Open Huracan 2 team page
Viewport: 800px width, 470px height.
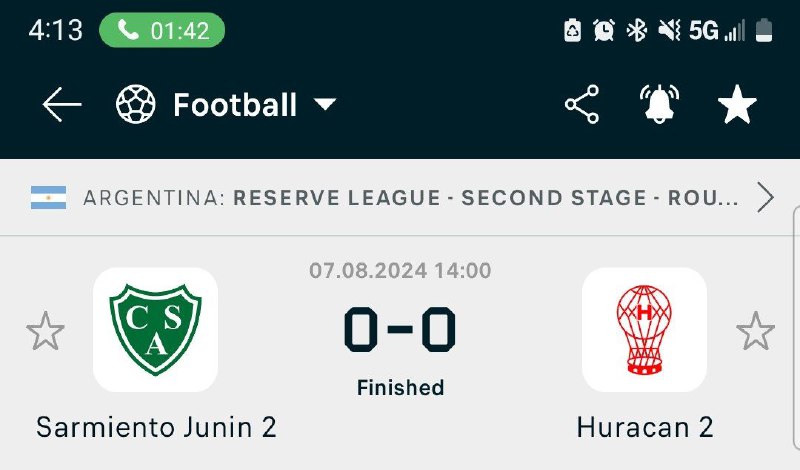pos(644,330)
